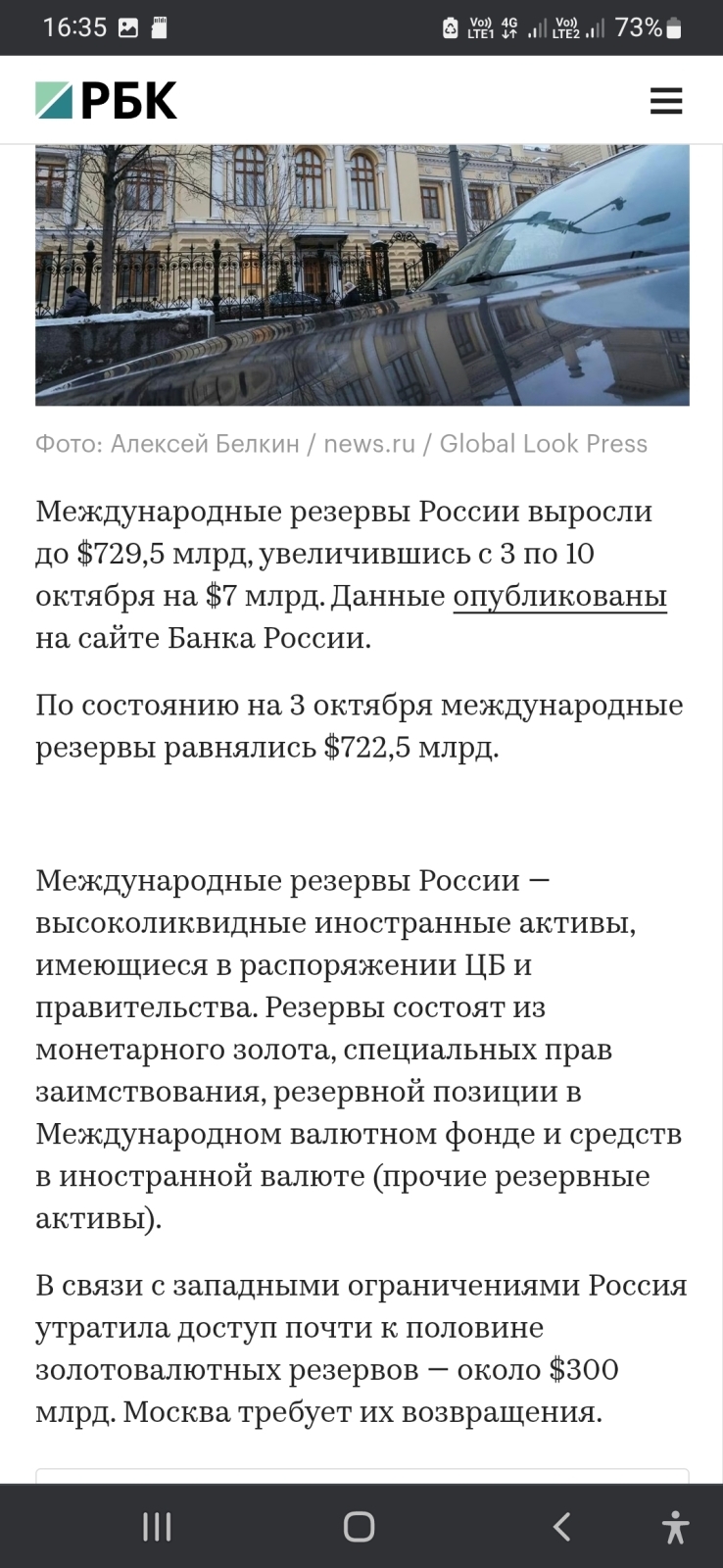723x1568 pixels.
Task: Open the accessibility shortcut button
Action: coord(675,1527)
